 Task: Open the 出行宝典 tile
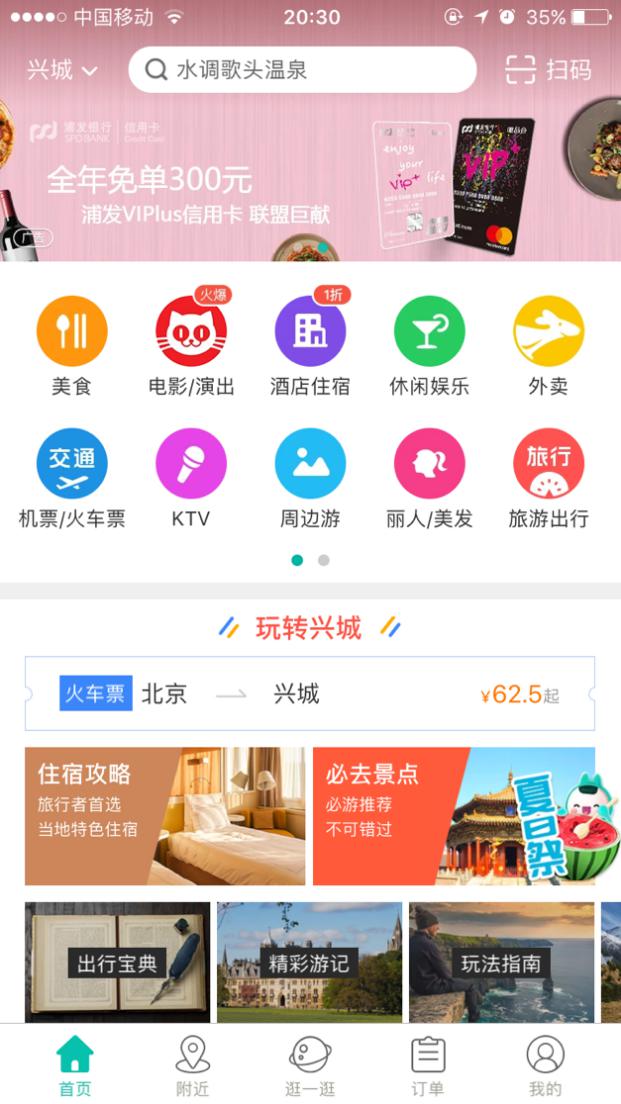click(117, 962)
